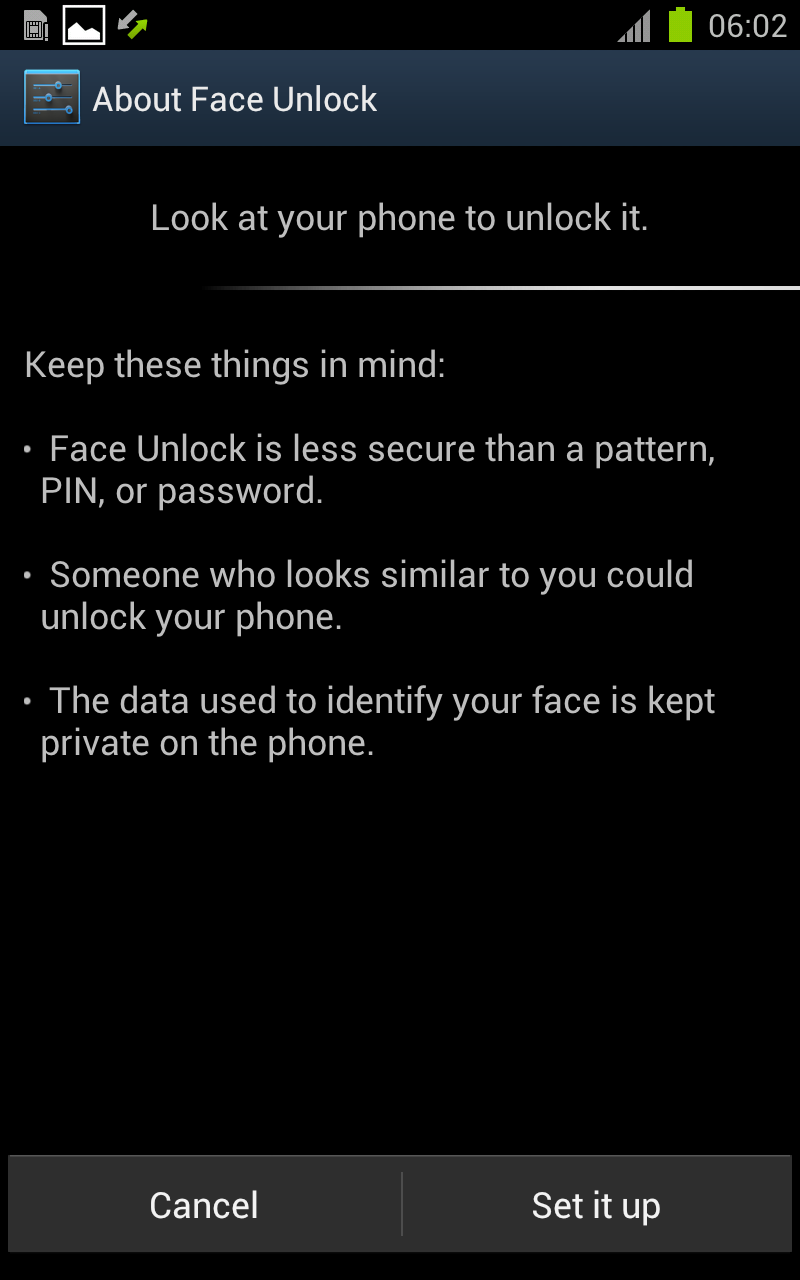The image size is (800, 1280).
Task: Tap the settings icon to go back
Action: pos(51,99)
